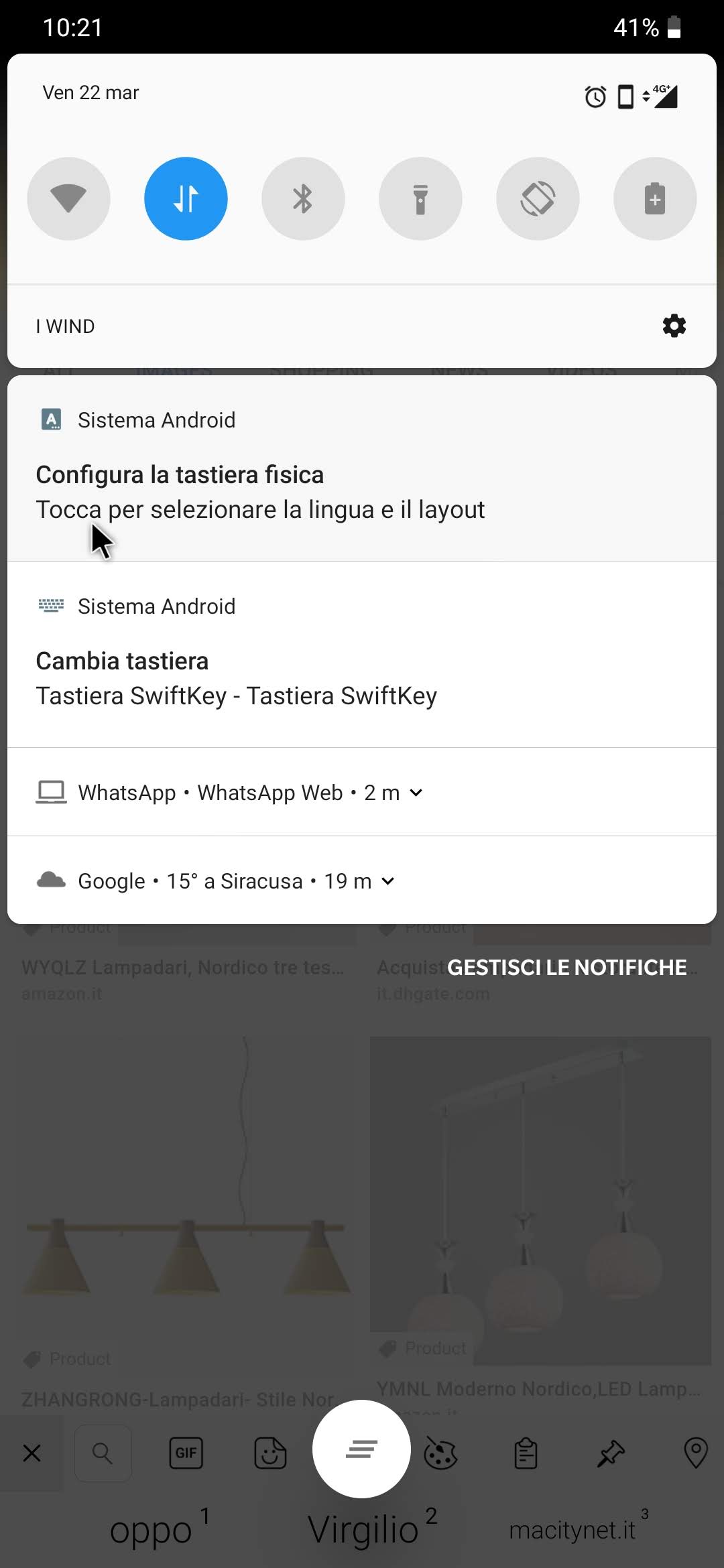Enable Bluetooth from quick settings
Viewport: 724px width, 1568px height.
[303, 199]
